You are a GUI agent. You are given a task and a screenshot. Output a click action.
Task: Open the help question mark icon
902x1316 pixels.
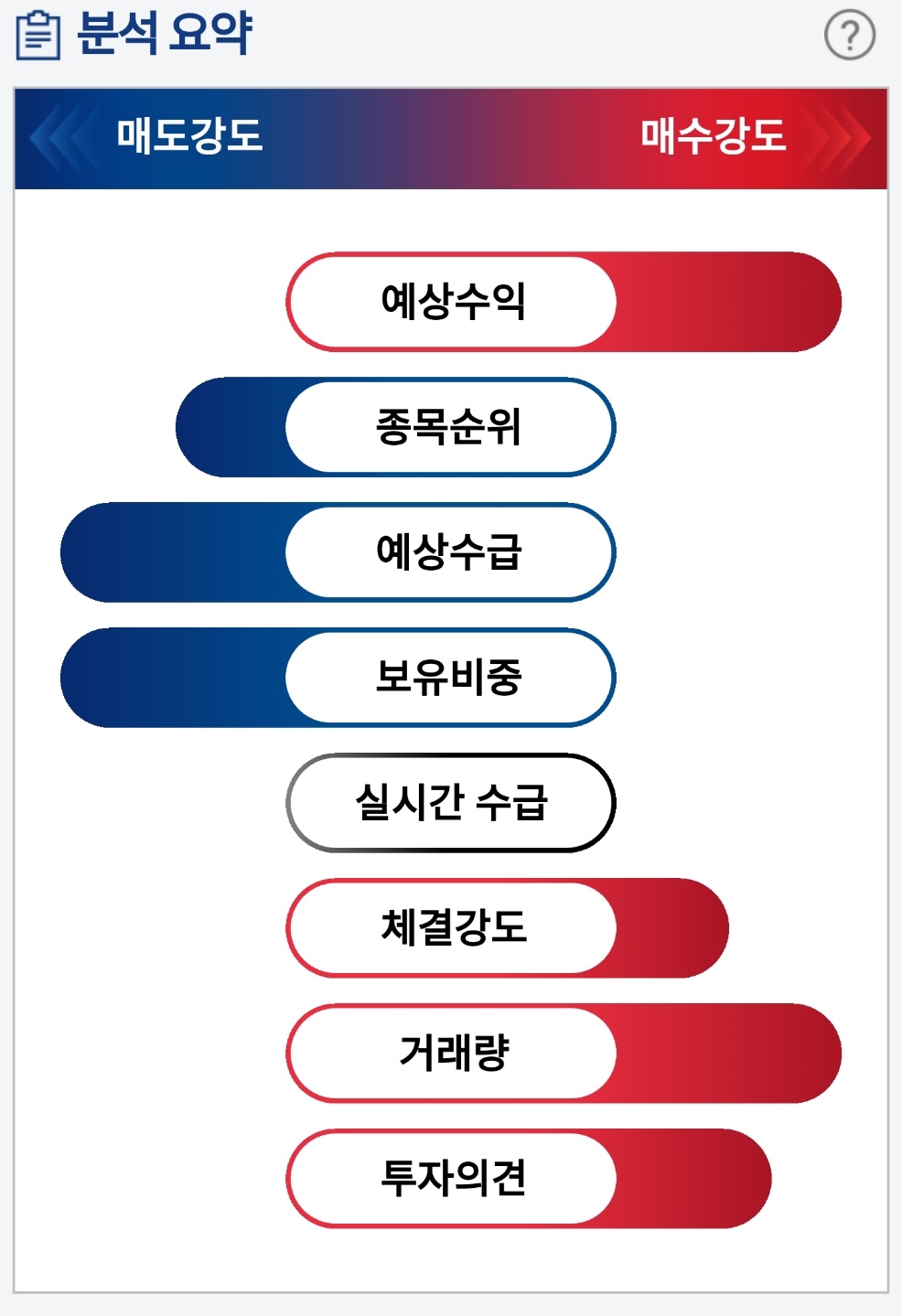point(850,35)
